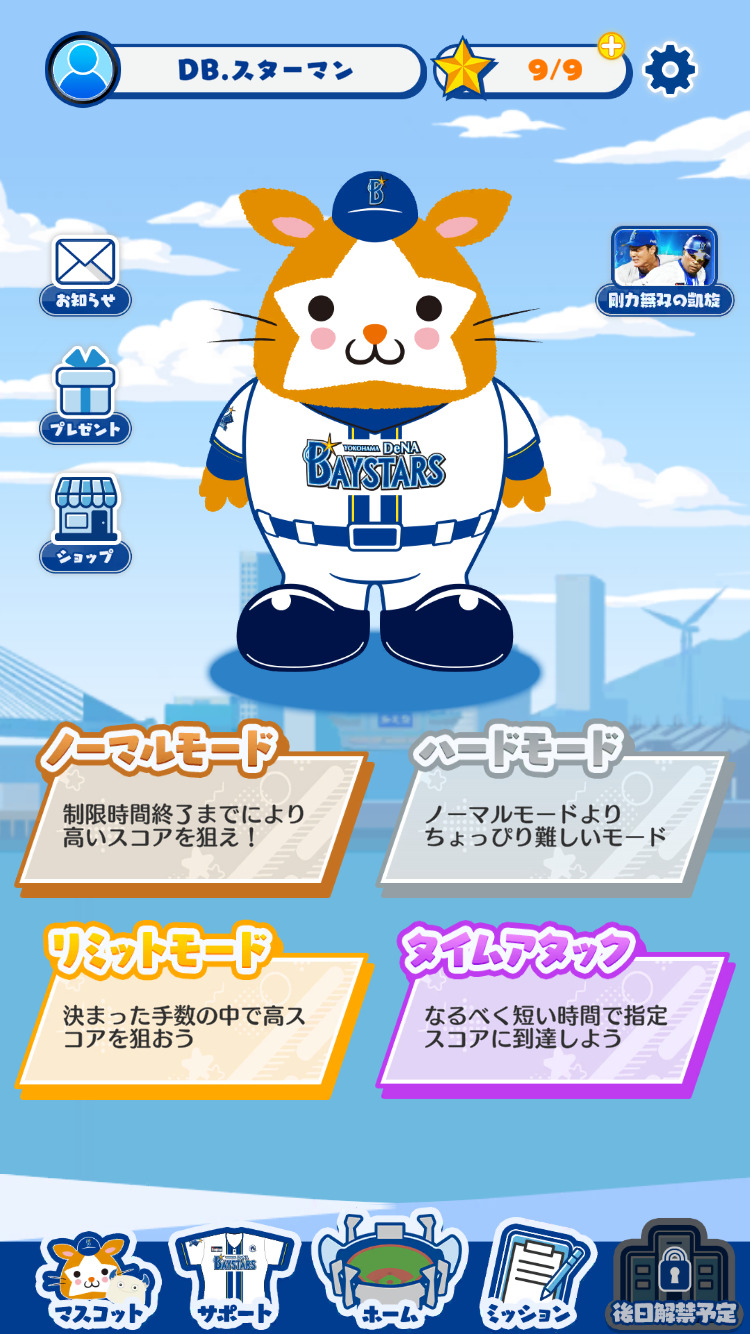The height and width of the screenshot is (1334, 750).
Task: Open the サポート tab
Action: [x=235, y=1279]
